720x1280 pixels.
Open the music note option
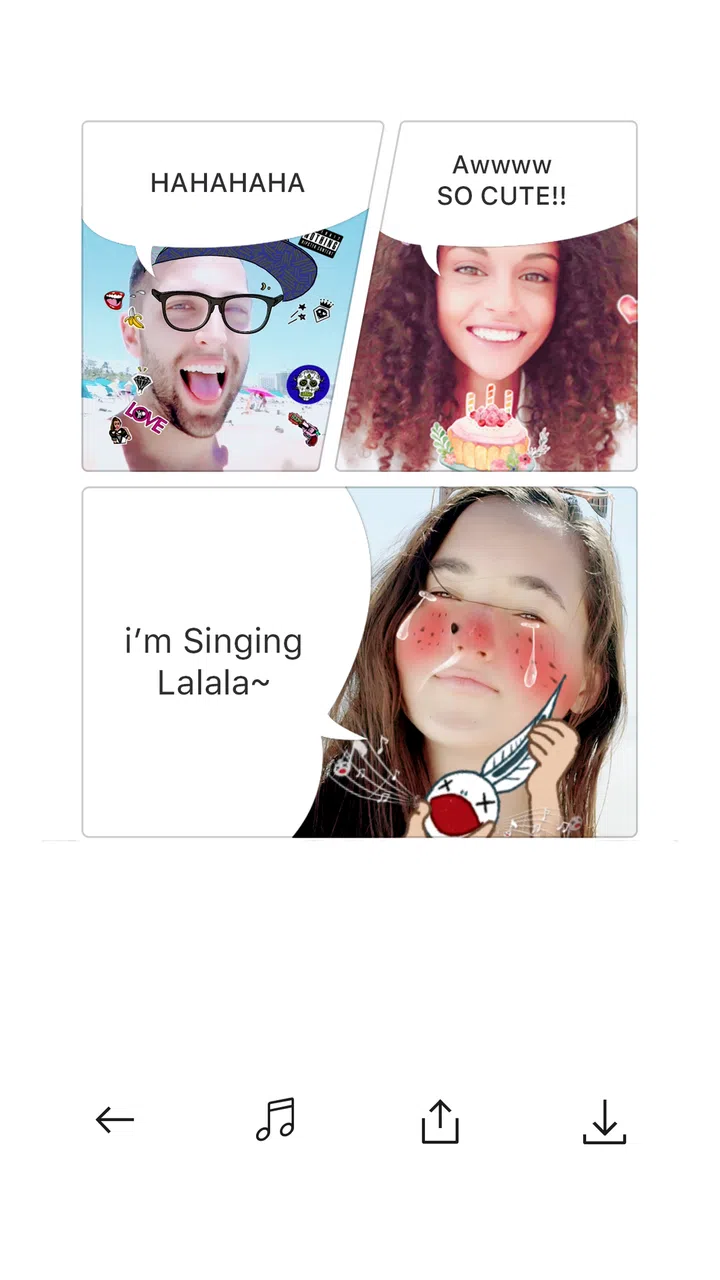point(276,1120)
